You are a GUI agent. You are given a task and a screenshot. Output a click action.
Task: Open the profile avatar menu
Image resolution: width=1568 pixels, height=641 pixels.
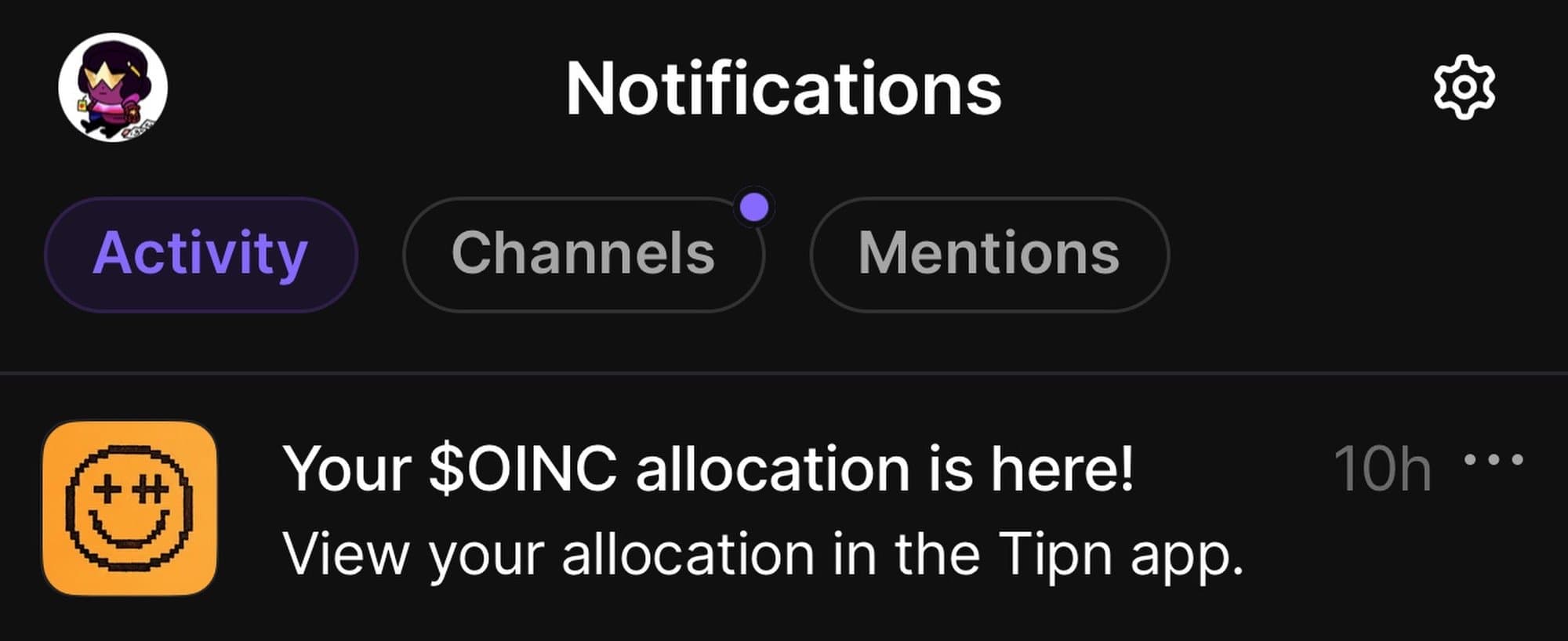tap(113, 87)
